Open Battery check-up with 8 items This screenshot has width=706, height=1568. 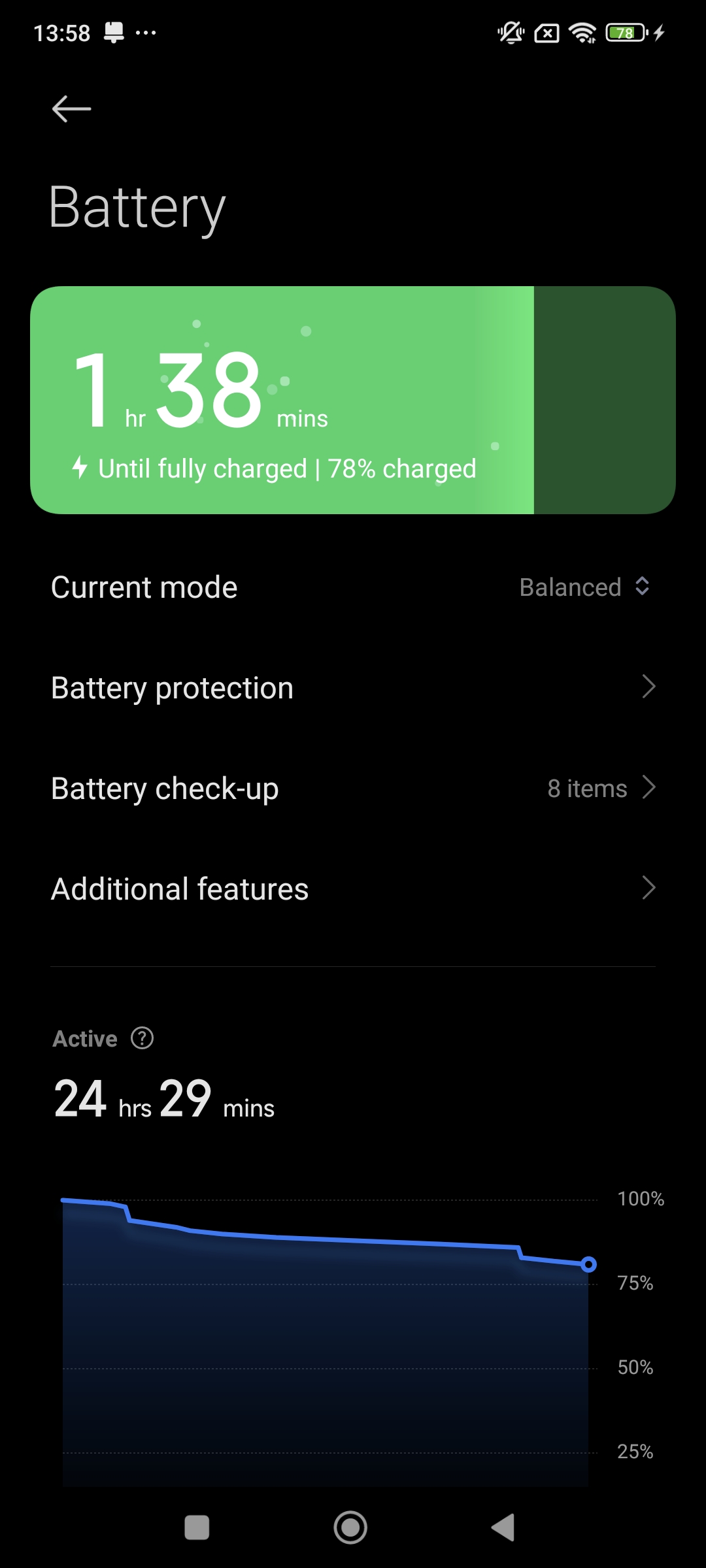coord(353,788)
